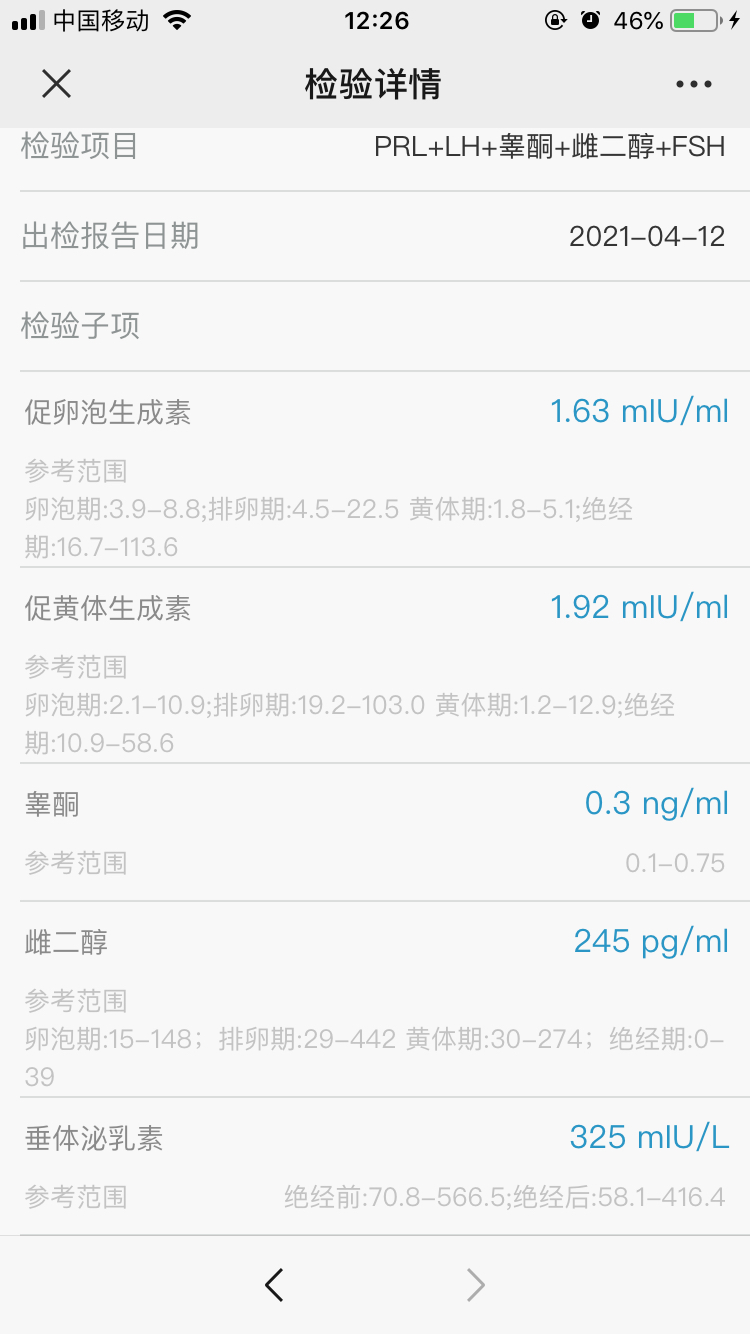Open the three-dot overflow menu

click(x=693, y=85)
